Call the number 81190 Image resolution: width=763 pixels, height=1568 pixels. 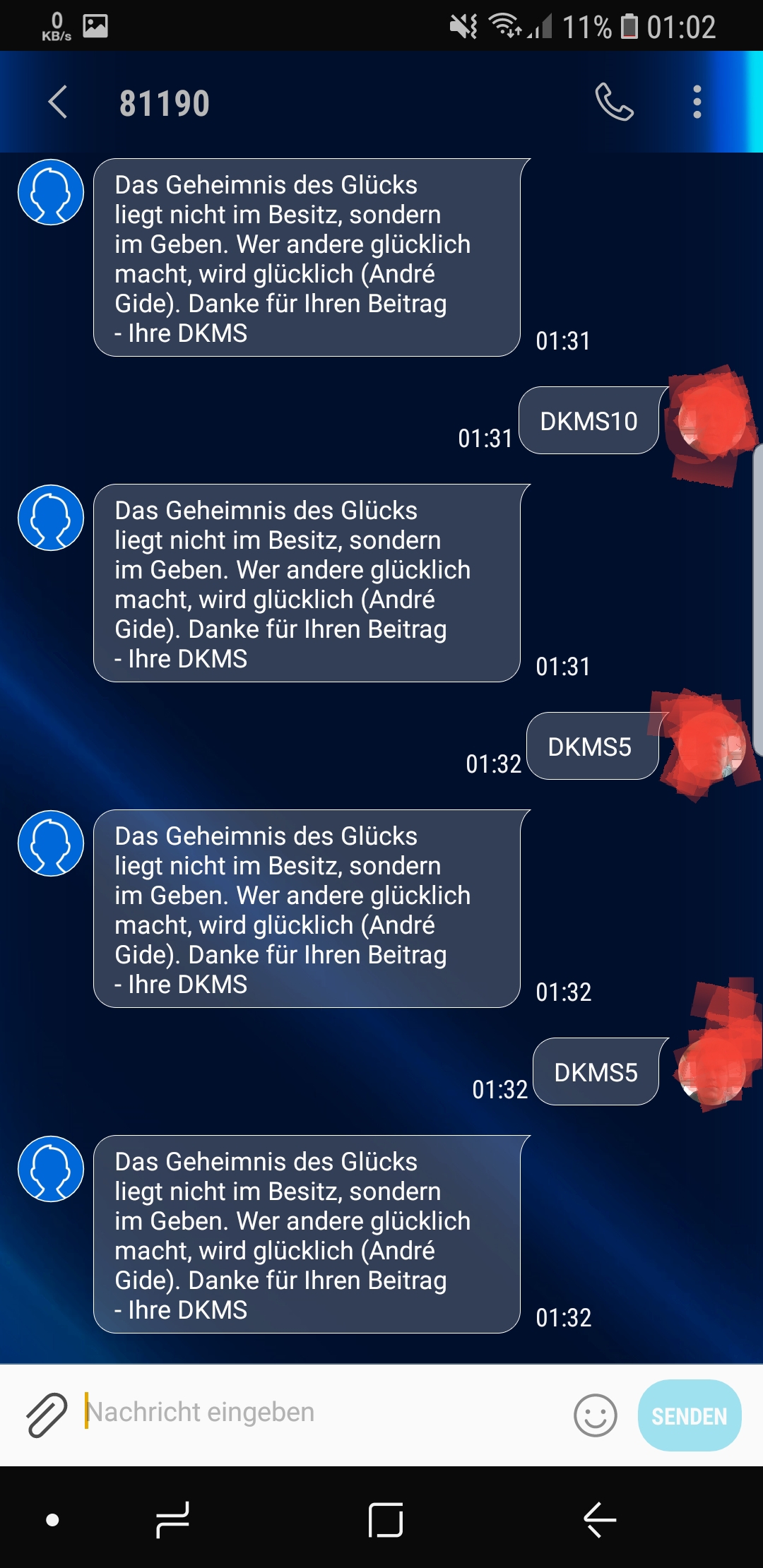614,102
